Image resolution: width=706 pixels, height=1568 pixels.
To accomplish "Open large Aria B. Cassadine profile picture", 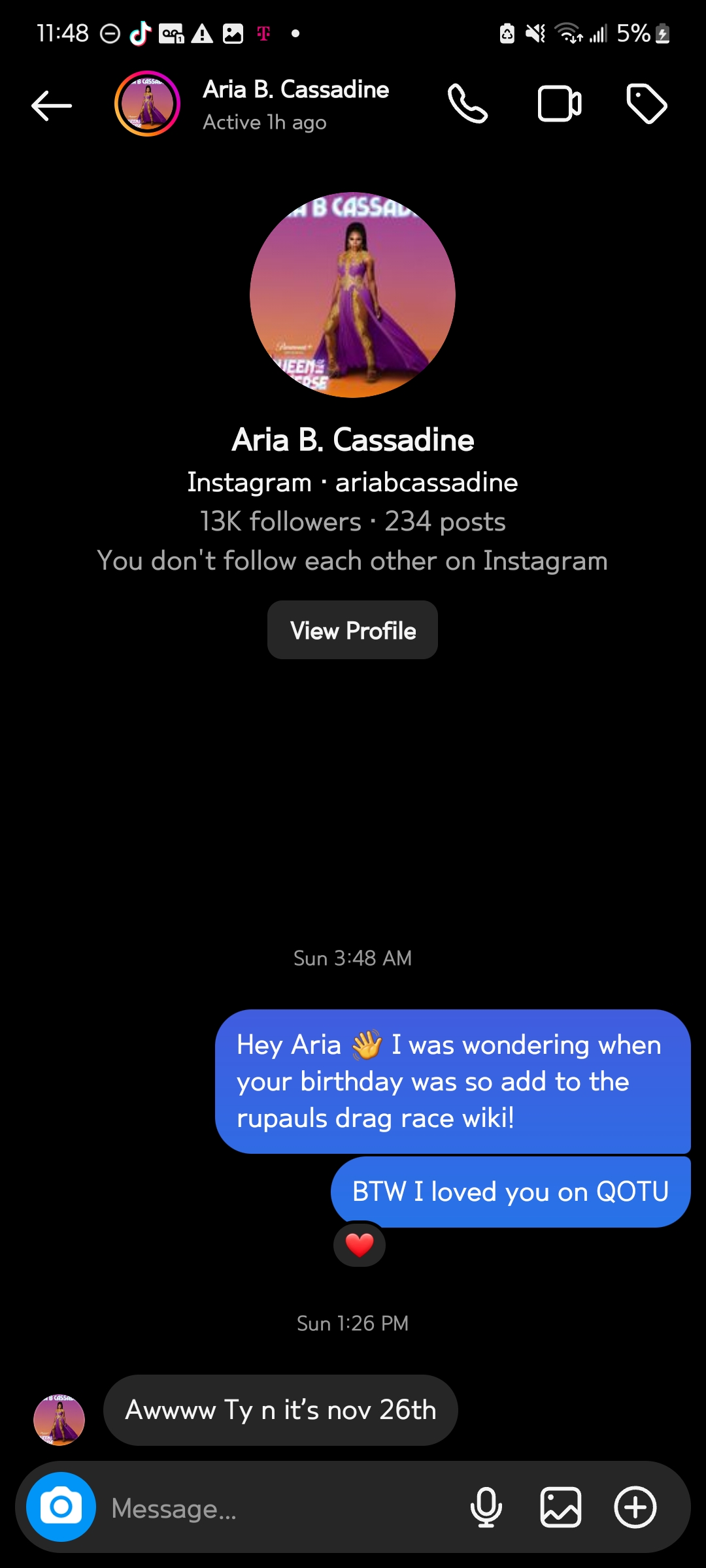I will coord(352,295).
